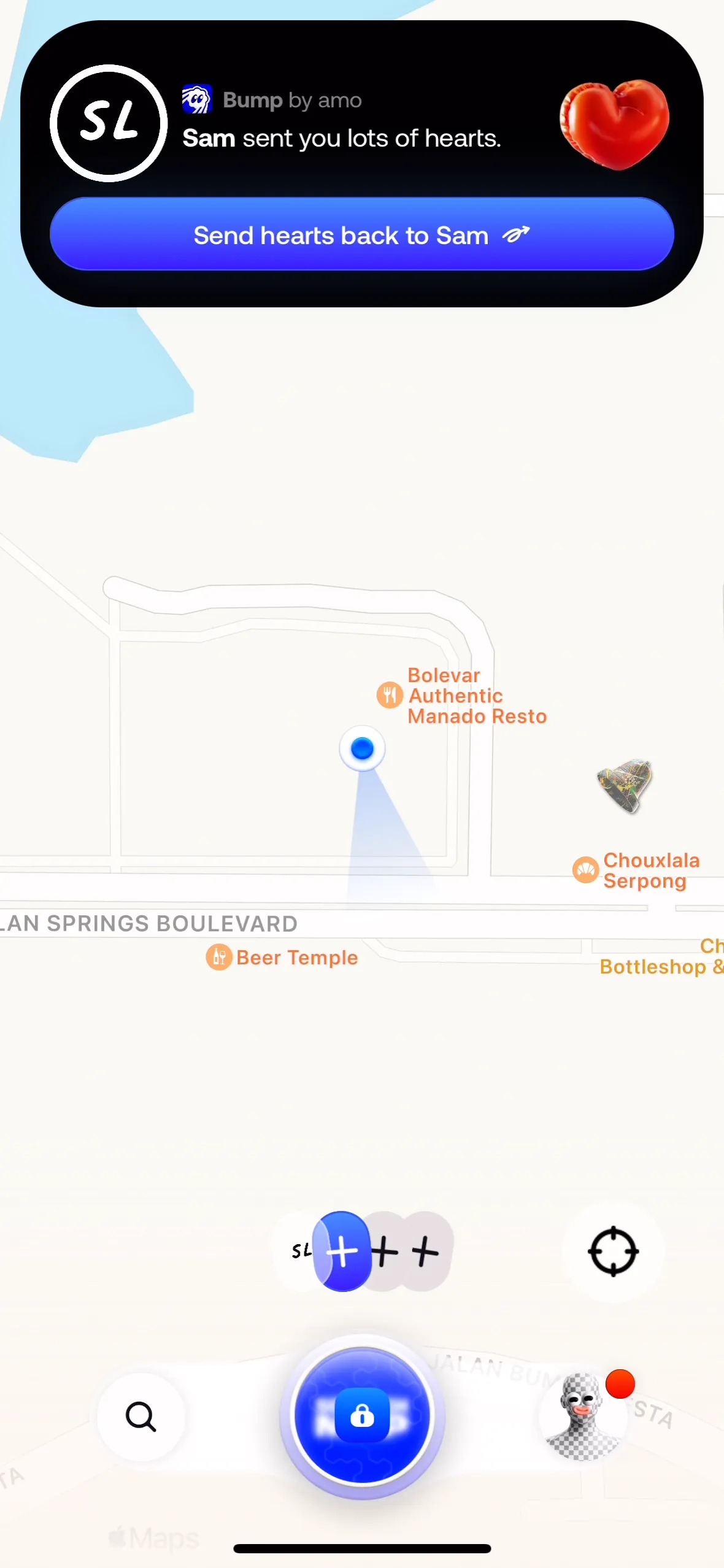Image resolution: width=724 pixels, height=1568 pixels.
Task: Add a friend with the blue plus
Action: coord(342,1251)
